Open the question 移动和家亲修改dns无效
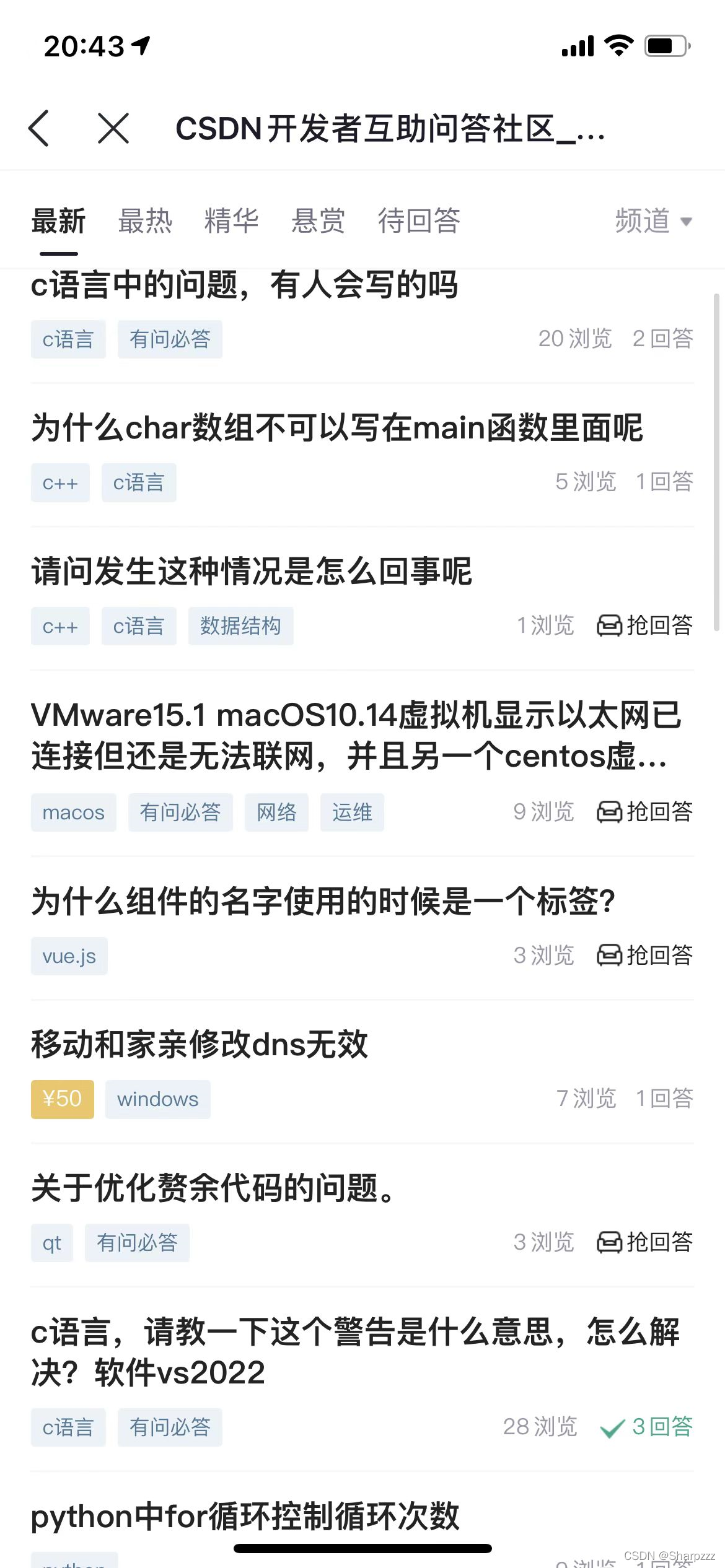The height and width of the screenshot is (1568, 725). click(x=200, y=1044)
